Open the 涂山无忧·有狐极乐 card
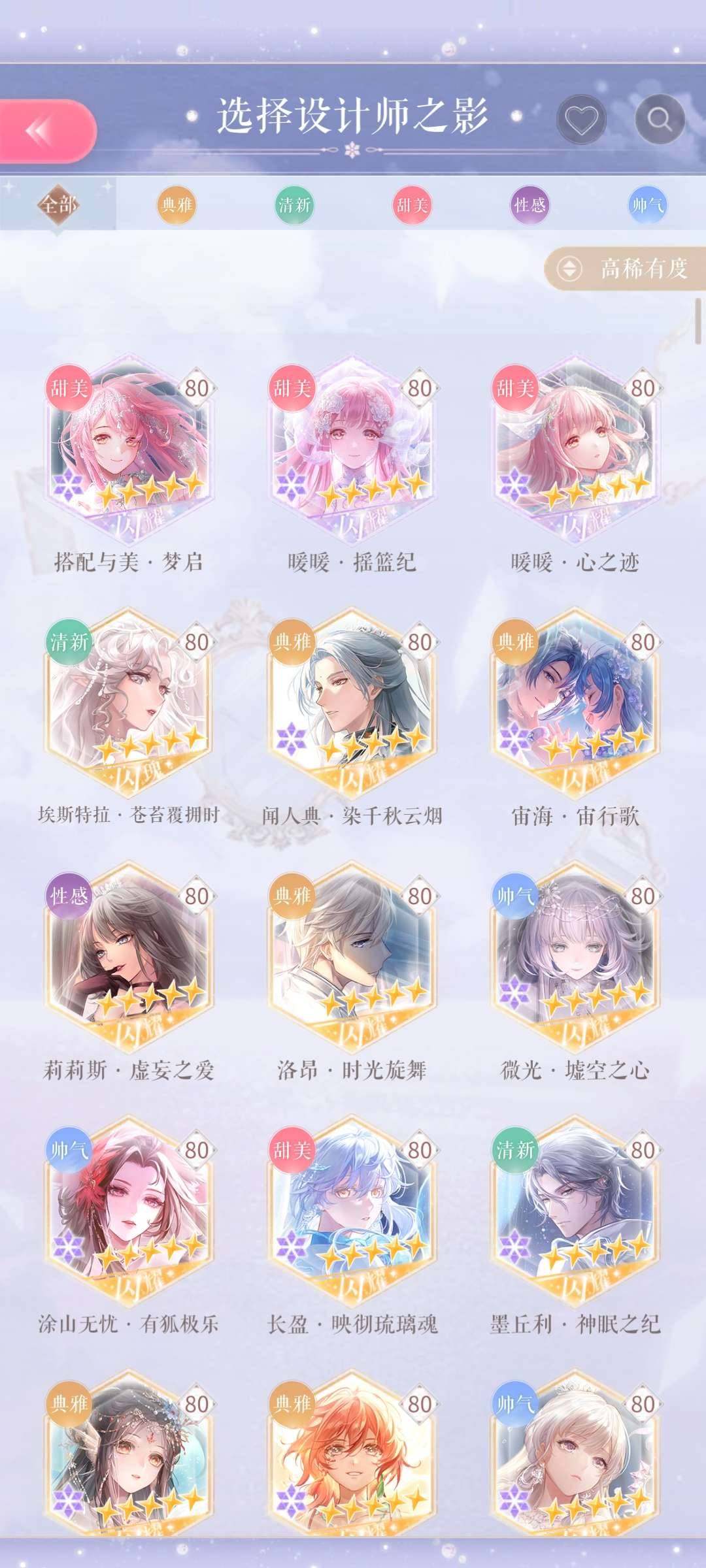Screen dimensions: 706x1568 [x=129, y=1213]
